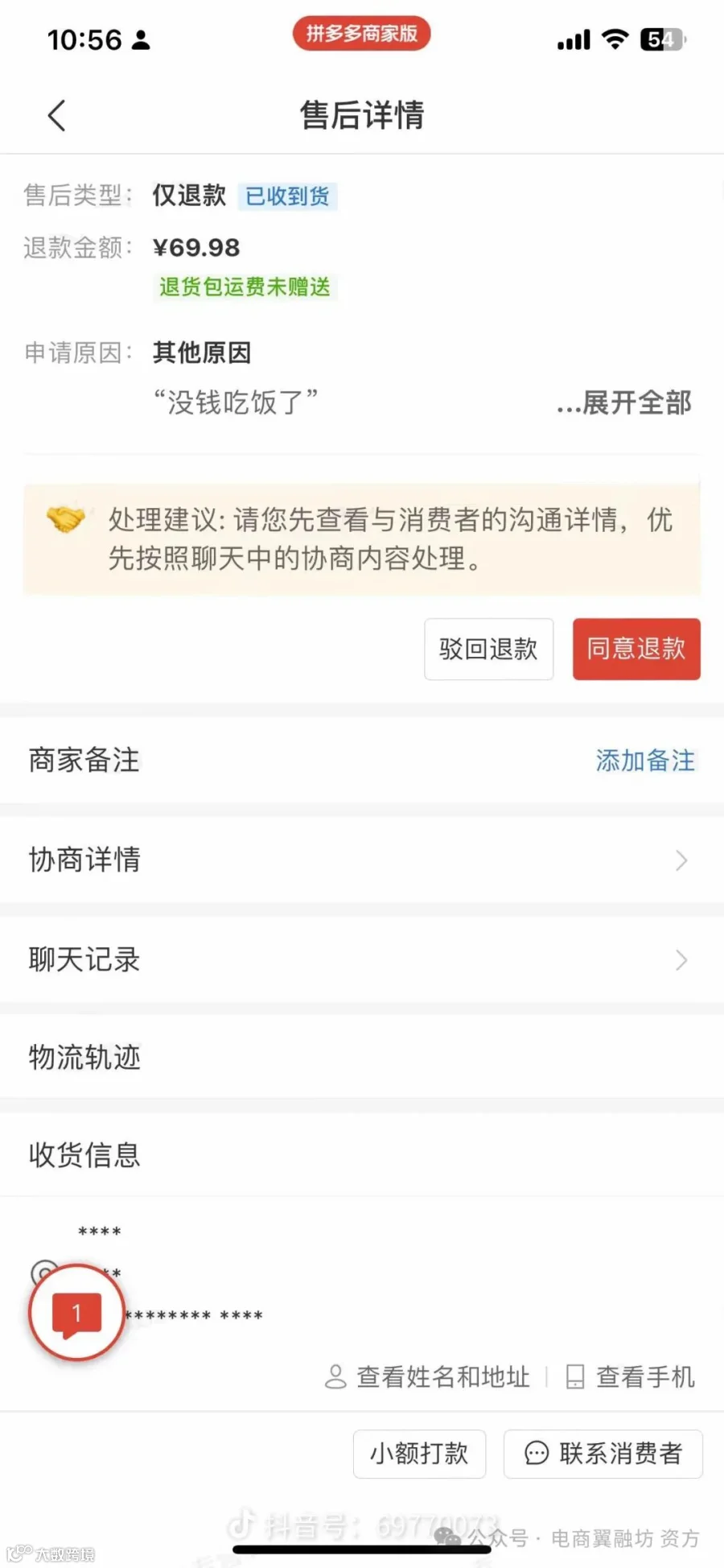This screenshot has width=724, height=1568.
Task: Open 物流轨迹 section
Action: 362,1057
